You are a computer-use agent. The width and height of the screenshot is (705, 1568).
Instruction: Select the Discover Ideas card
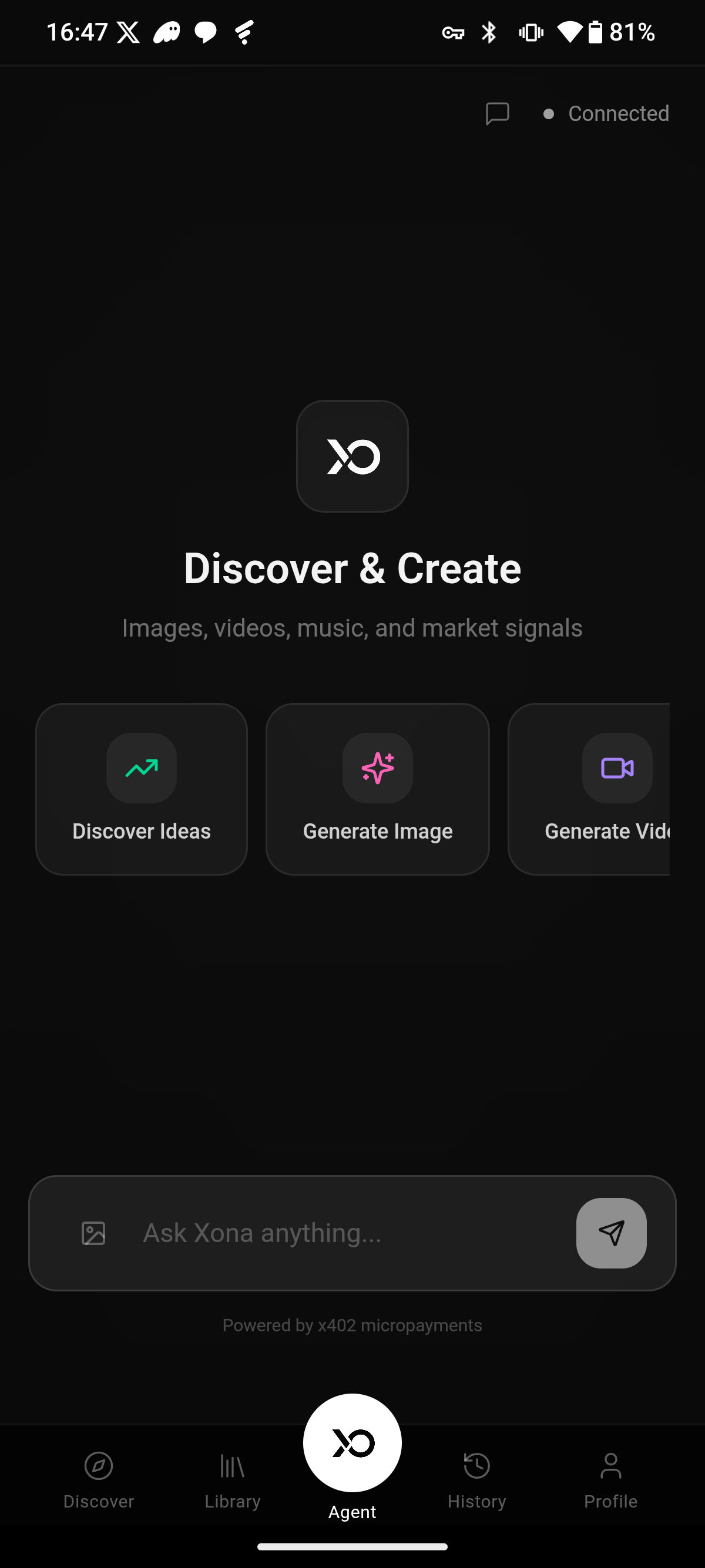[x=142, y=789]
